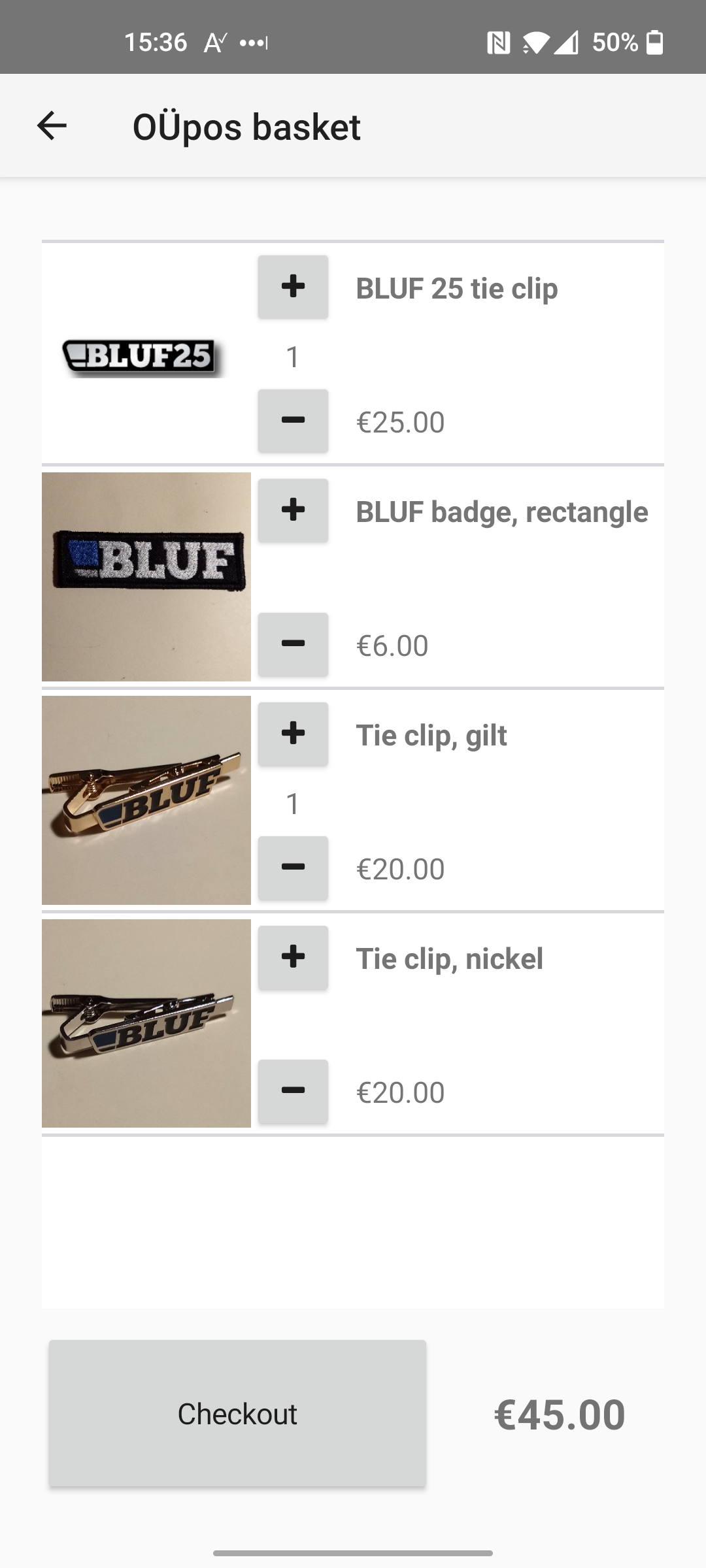Increase quantity of BLUF 25 tie clip

tap(293, 287)
